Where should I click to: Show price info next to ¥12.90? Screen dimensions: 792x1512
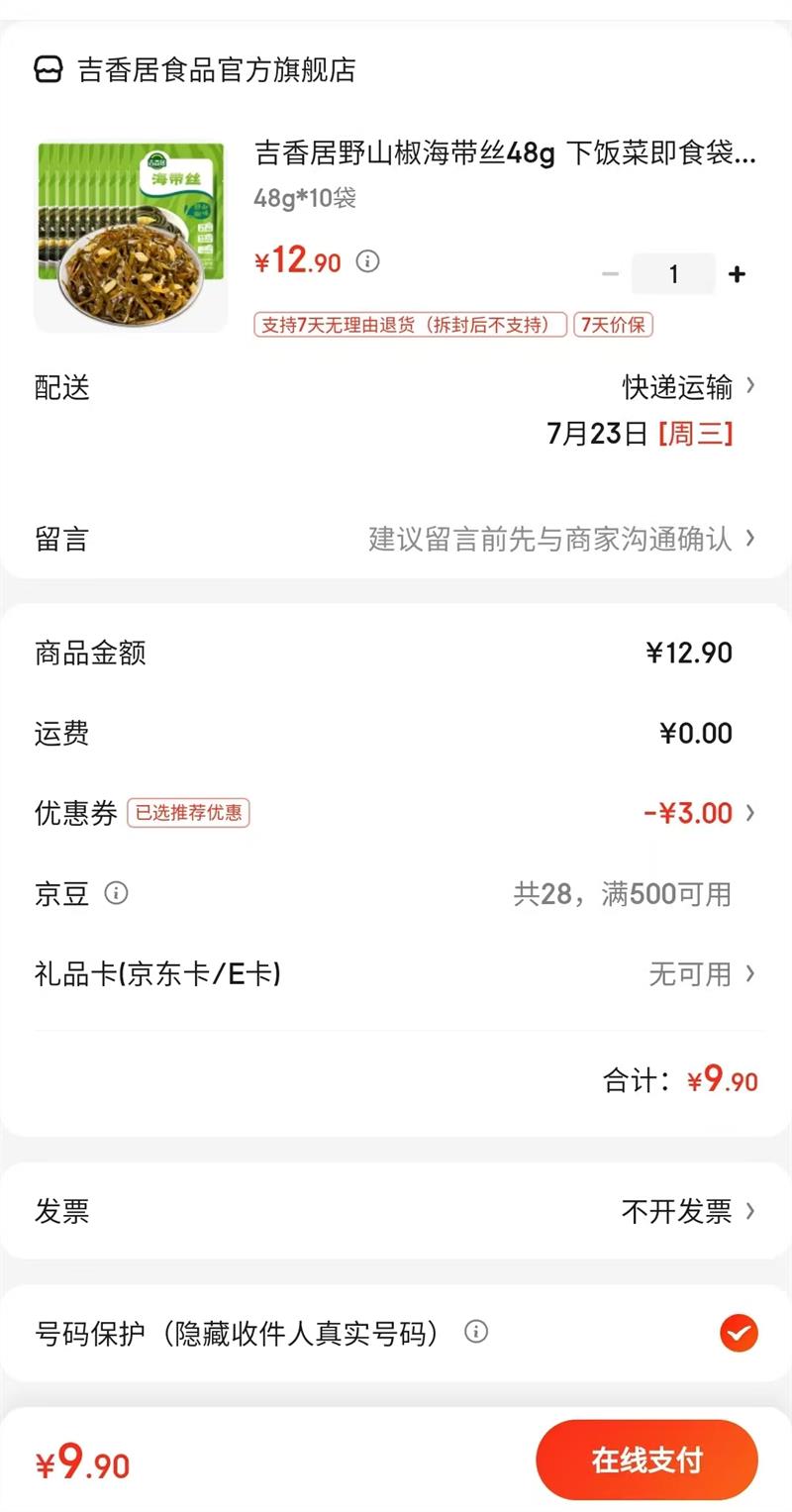[368, 261]
